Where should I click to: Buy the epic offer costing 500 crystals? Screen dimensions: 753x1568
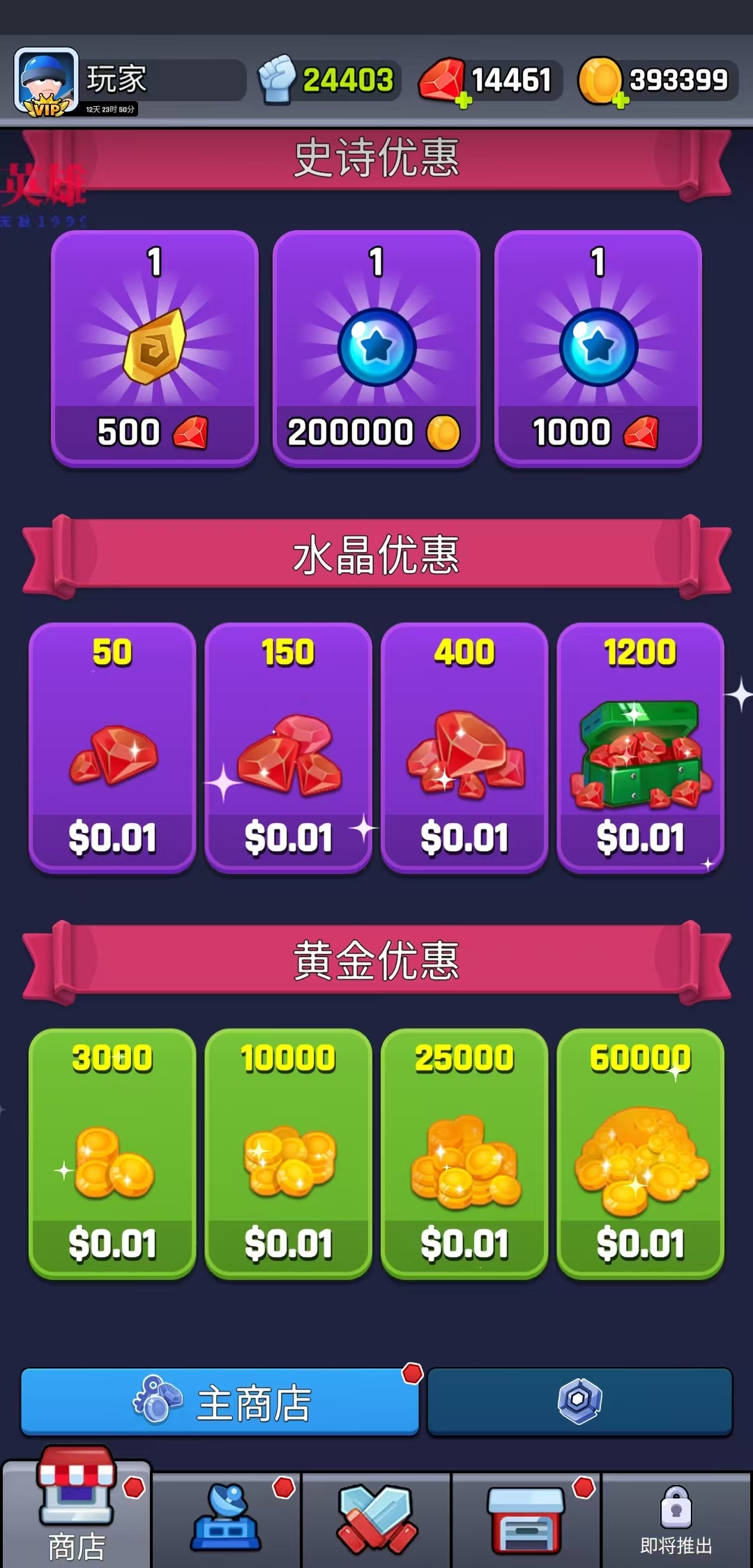[x=154, y=349]
